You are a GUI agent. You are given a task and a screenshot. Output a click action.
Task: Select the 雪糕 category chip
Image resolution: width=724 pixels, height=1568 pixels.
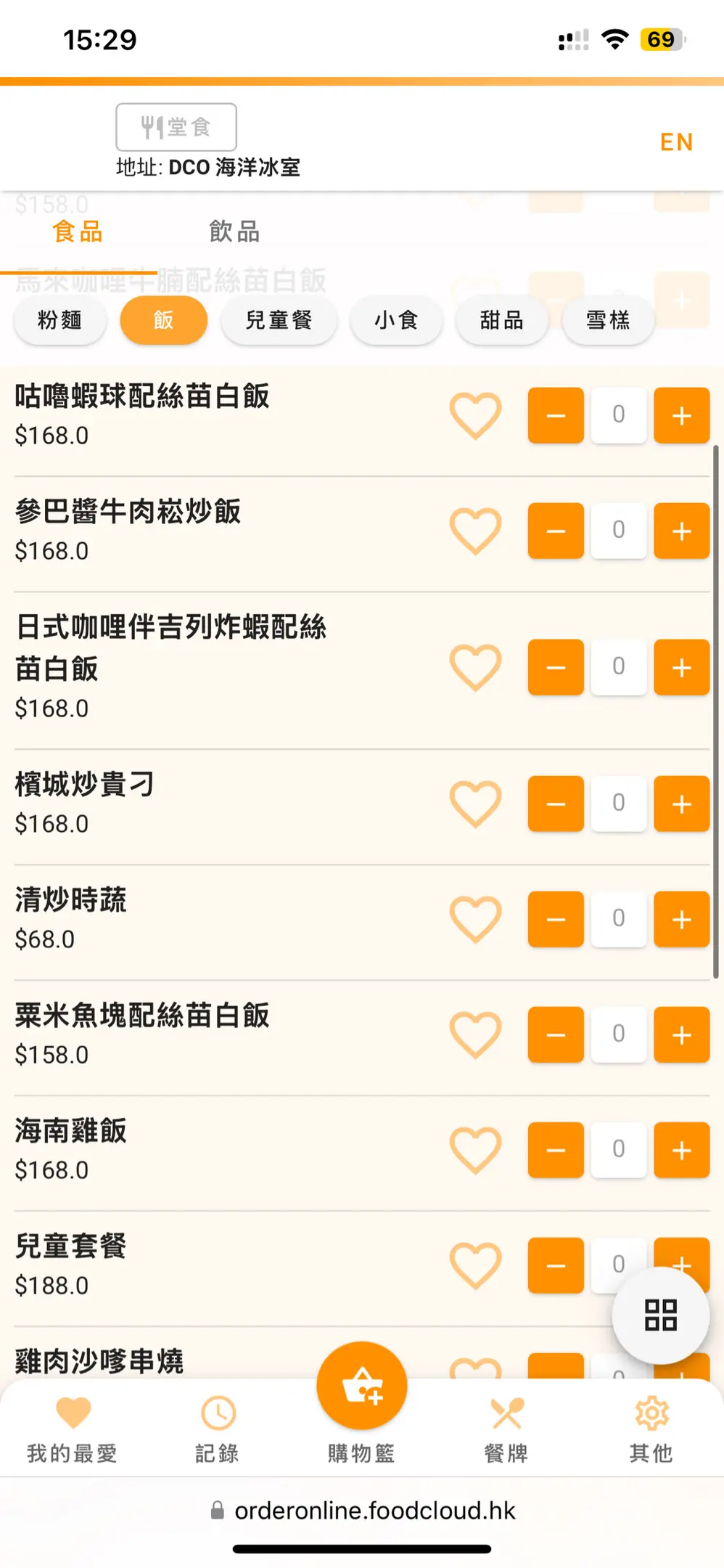point(608,320)
